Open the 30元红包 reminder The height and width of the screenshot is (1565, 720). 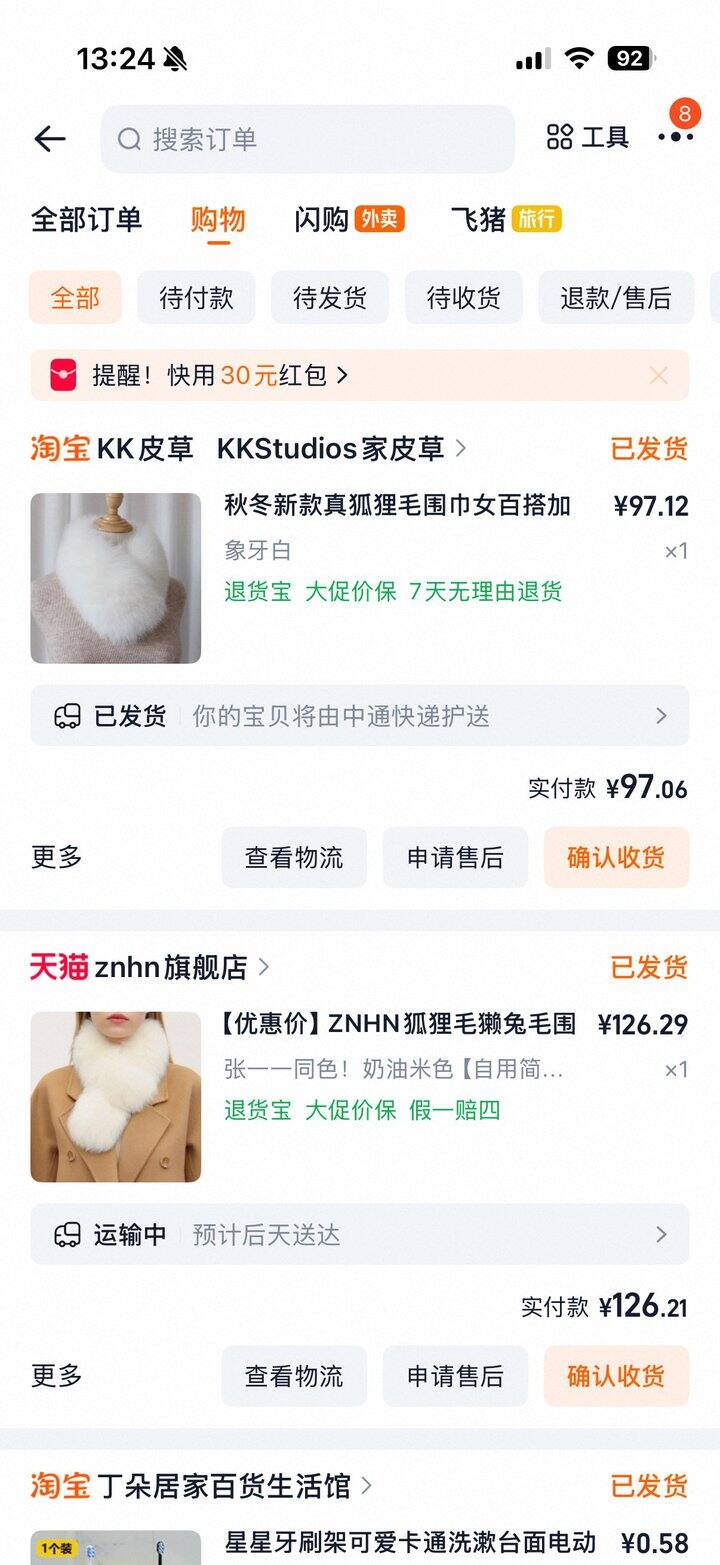click(x=220, y=376)
